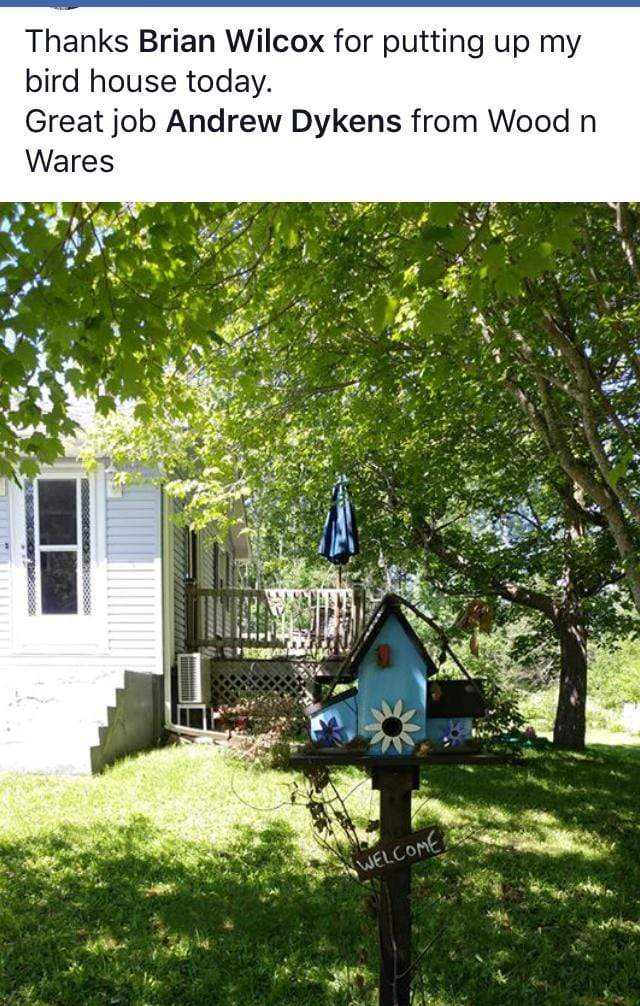Open Brian Wilcox's tagged profile

(x=231, y=42)
